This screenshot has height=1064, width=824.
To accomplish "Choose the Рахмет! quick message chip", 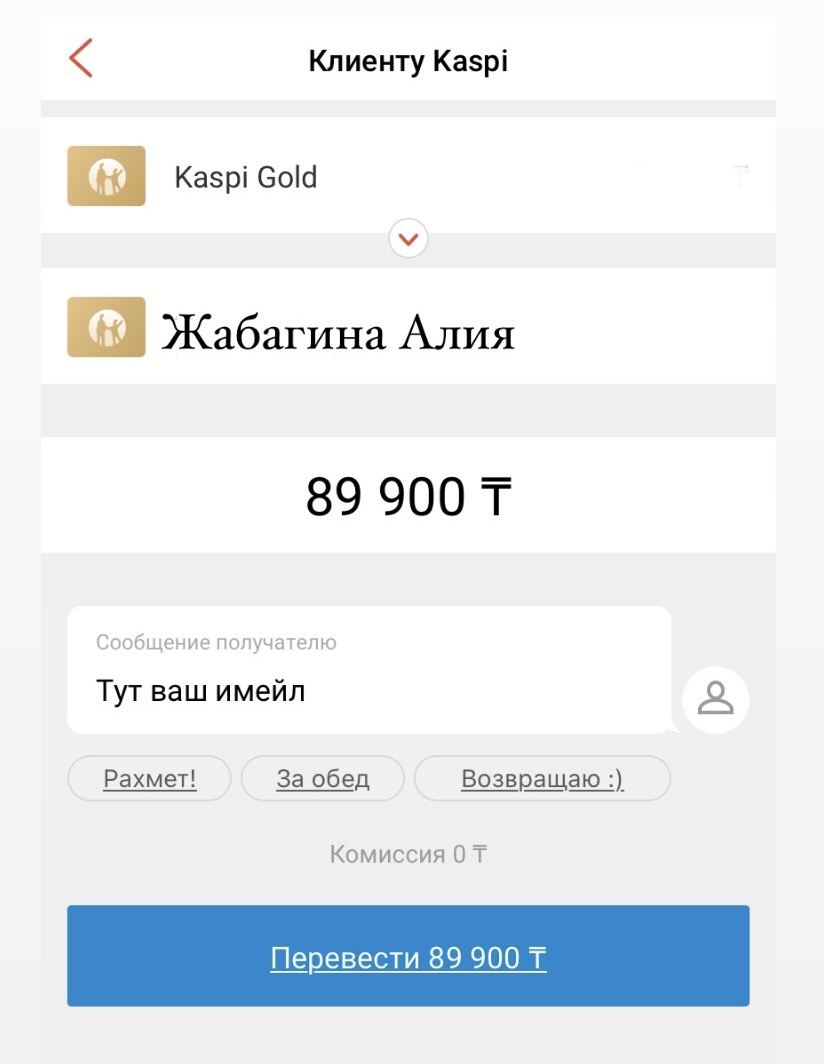I will pyautogui.click(x=150, y=779).
